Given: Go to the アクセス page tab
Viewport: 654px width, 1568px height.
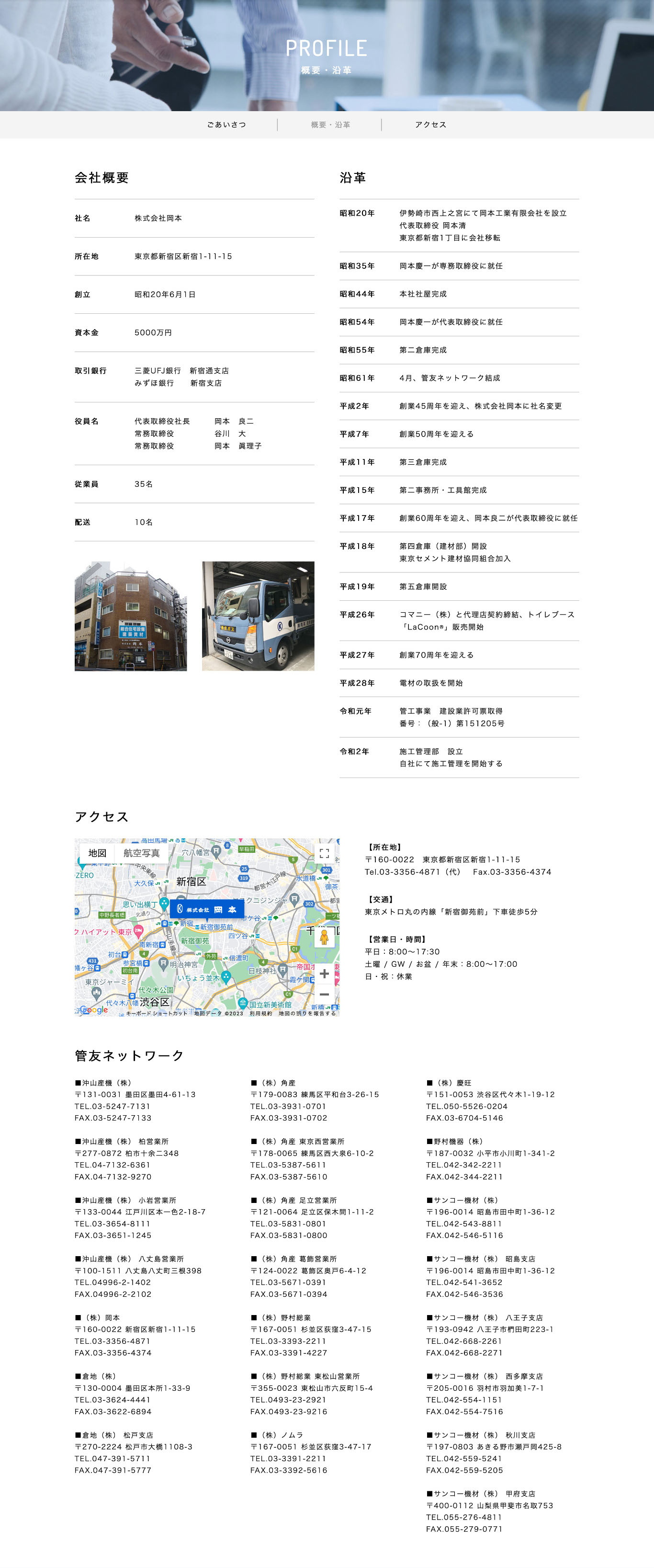Looking at the screenshot, I should pyautogui.click(x=431, y=125).
